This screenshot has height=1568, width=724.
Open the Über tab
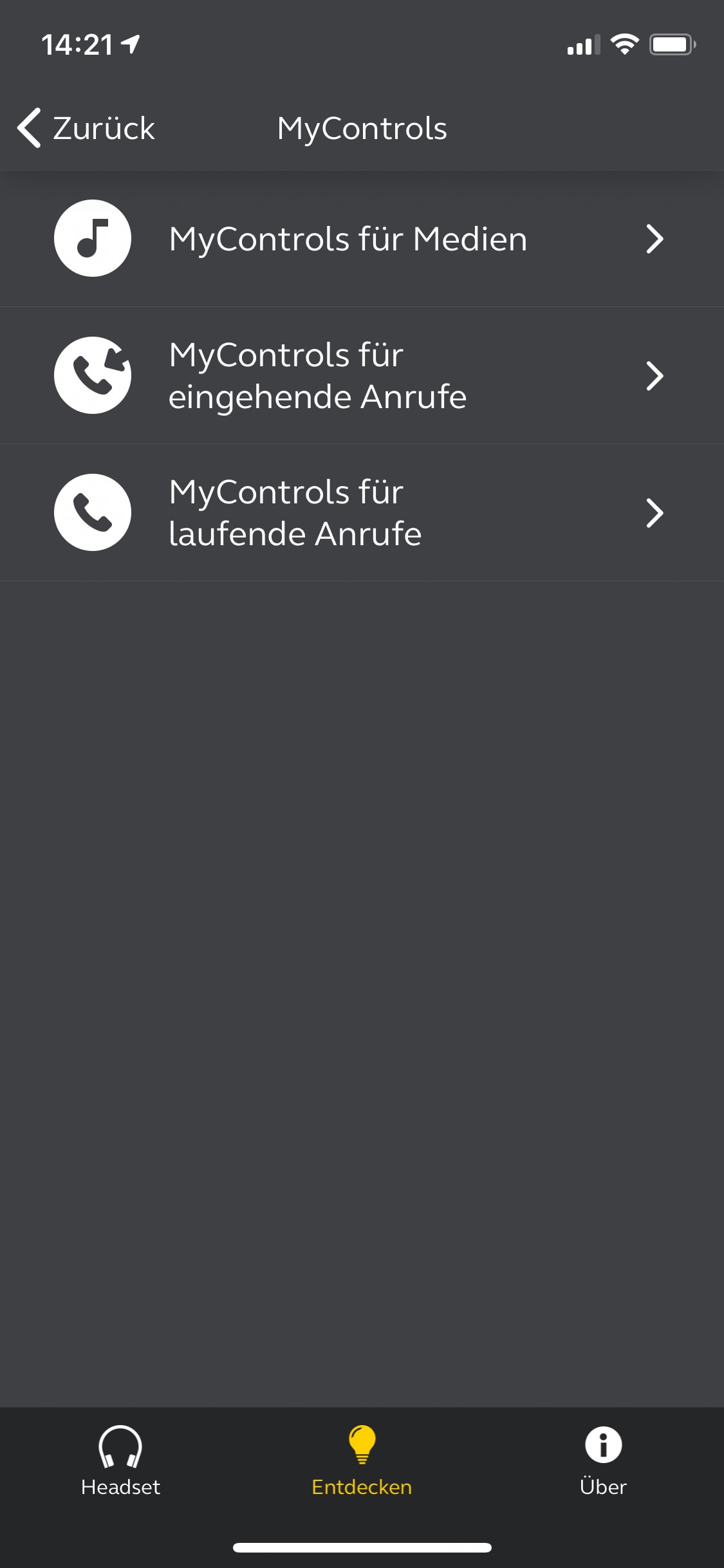(x=603, y=1461)
